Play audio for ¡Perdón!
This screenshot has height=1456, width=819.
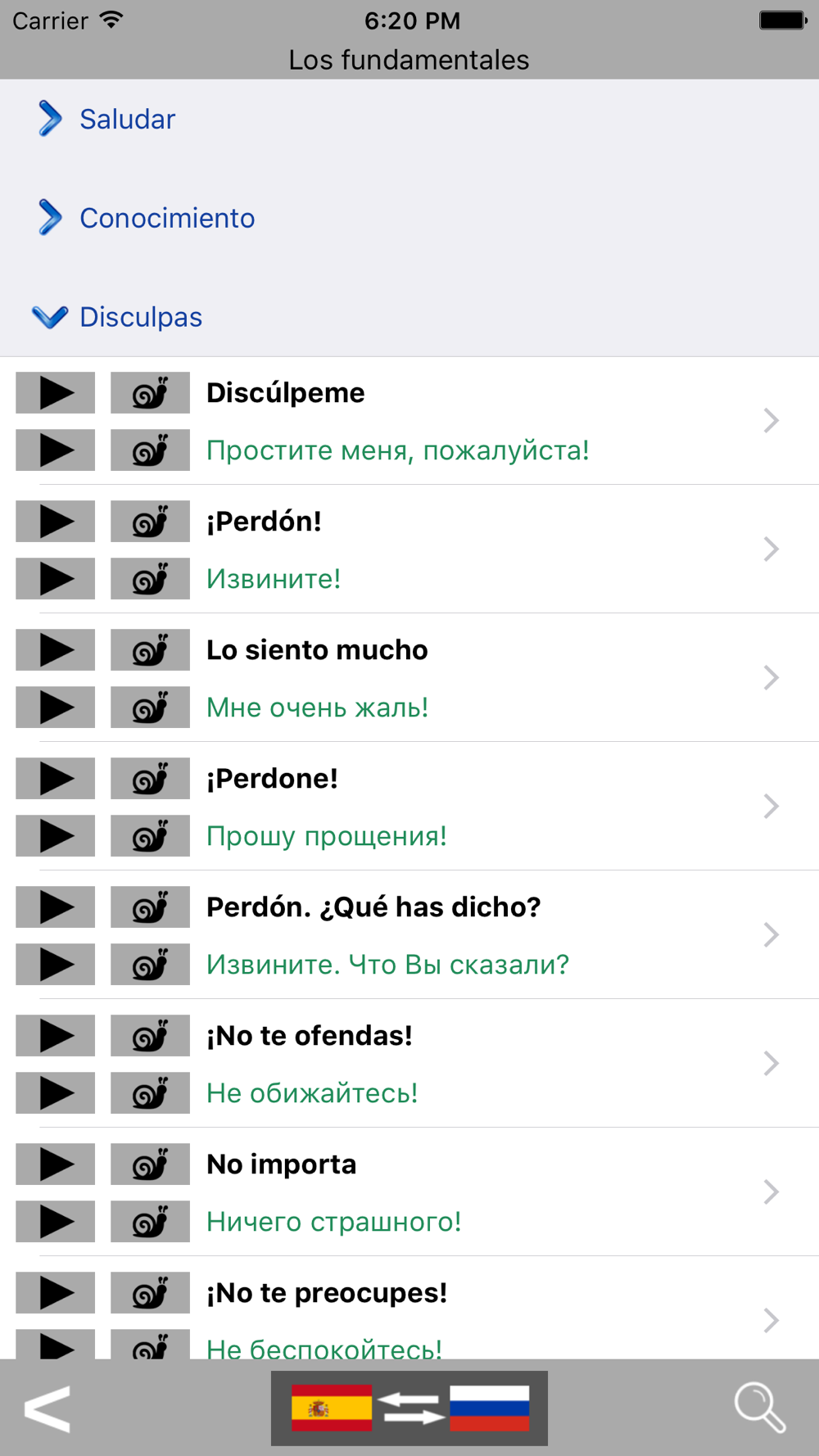pos(56,522)
